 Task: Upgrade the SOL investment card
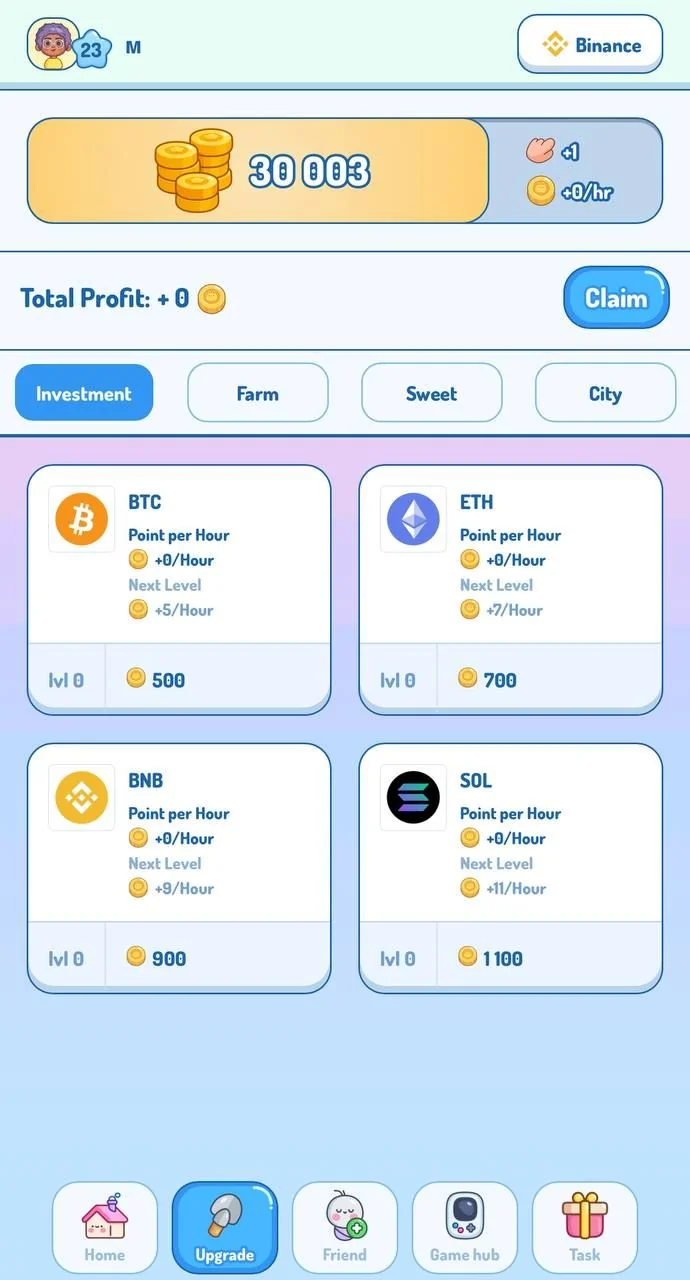511,868
